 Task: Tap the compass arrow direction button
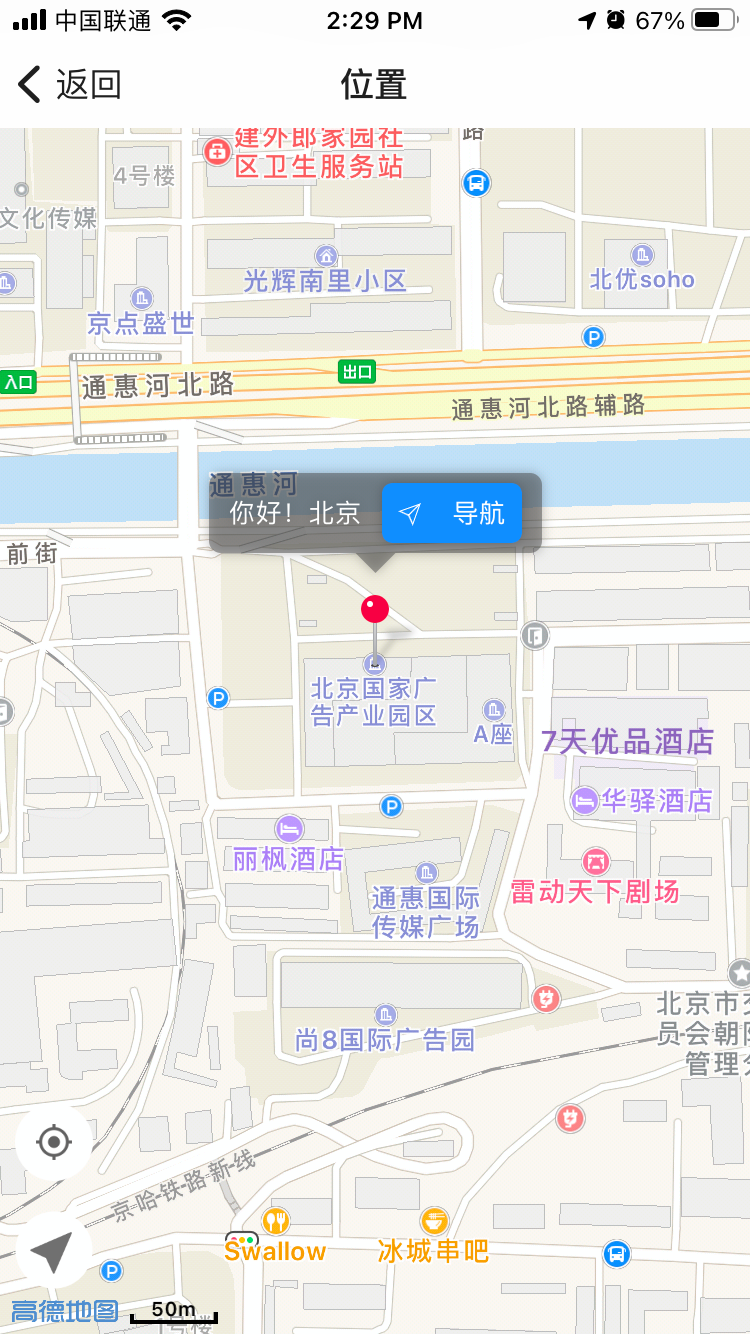click(54, 1250)
